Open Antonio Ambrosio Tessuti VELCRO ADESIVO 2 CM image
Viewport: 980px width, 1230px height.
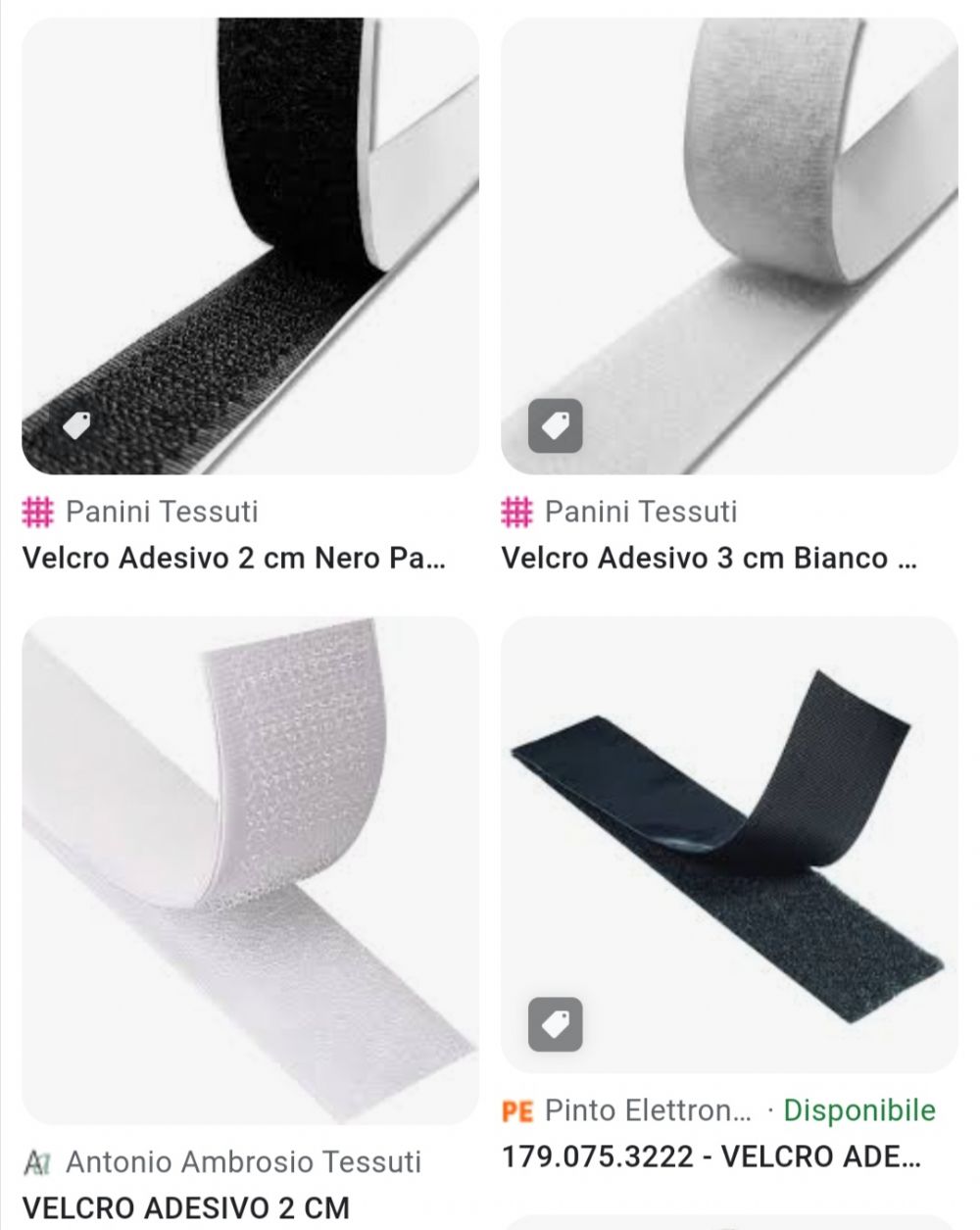pos(250,870)
